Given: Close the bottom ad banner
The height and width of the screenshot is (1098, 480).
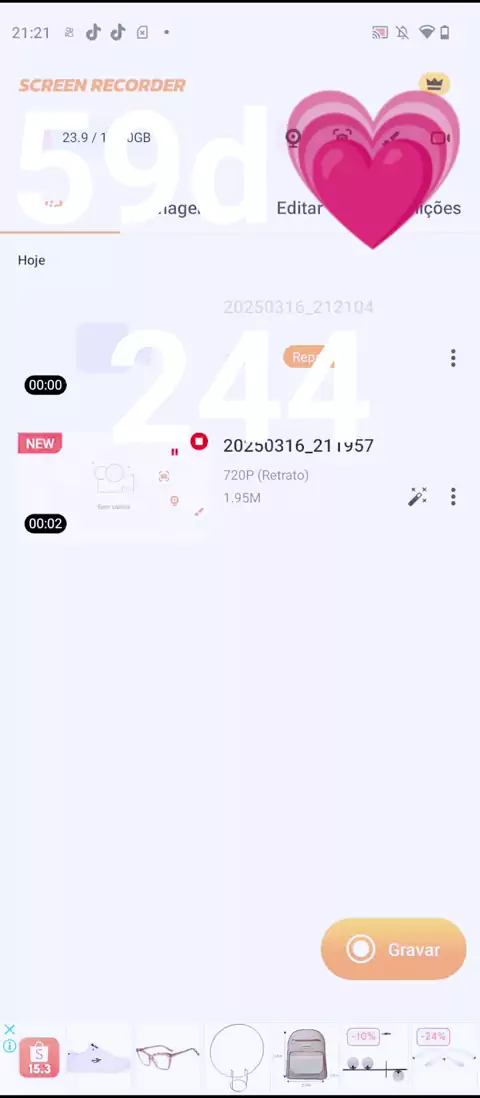Looking at the screenshot, I should 9,1029.
